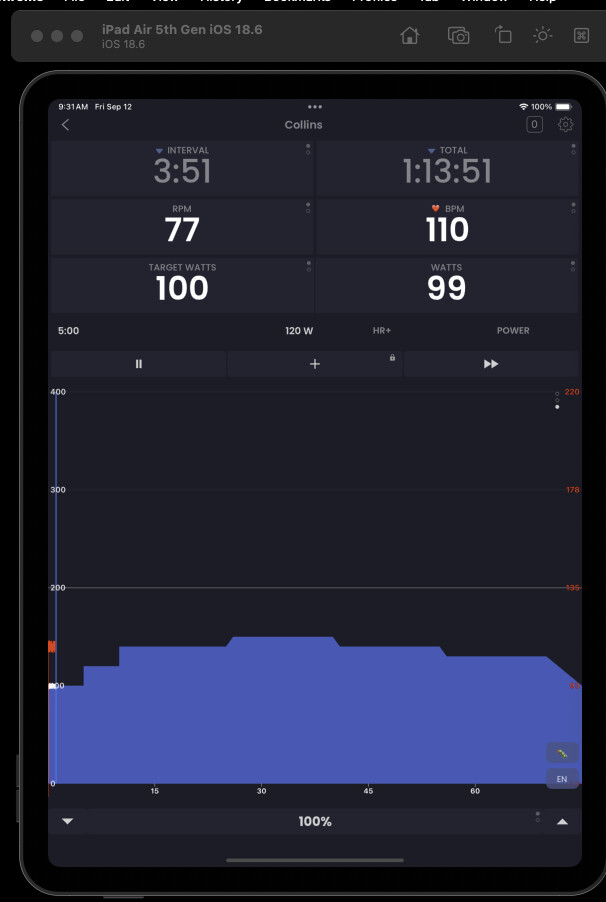Open options dots on TARGET WATTS tile

click(x=308, y=266)
